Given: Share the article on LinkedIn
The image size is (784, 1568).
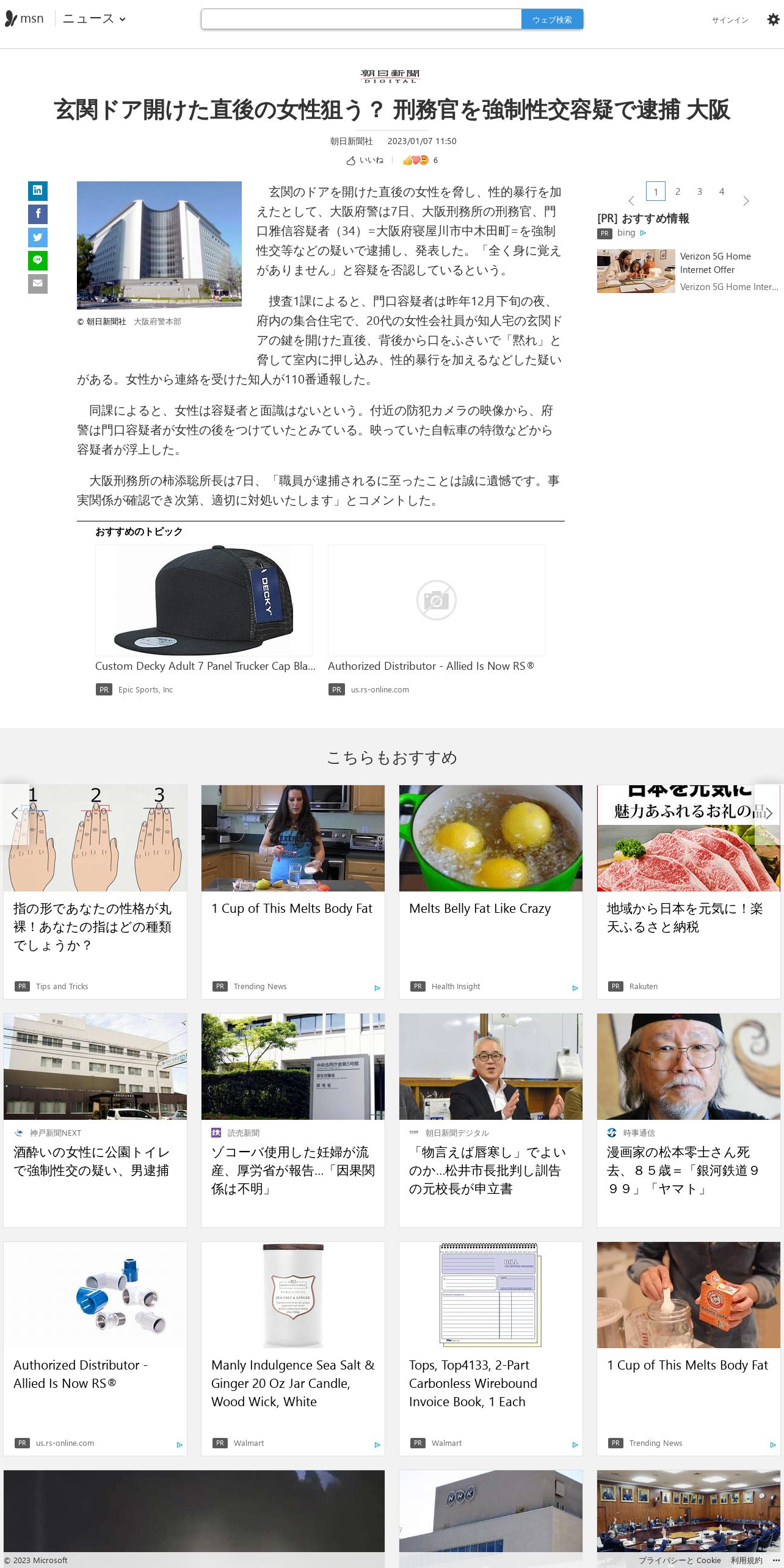Looking at the screenshot, I should (x=38, y=191).
